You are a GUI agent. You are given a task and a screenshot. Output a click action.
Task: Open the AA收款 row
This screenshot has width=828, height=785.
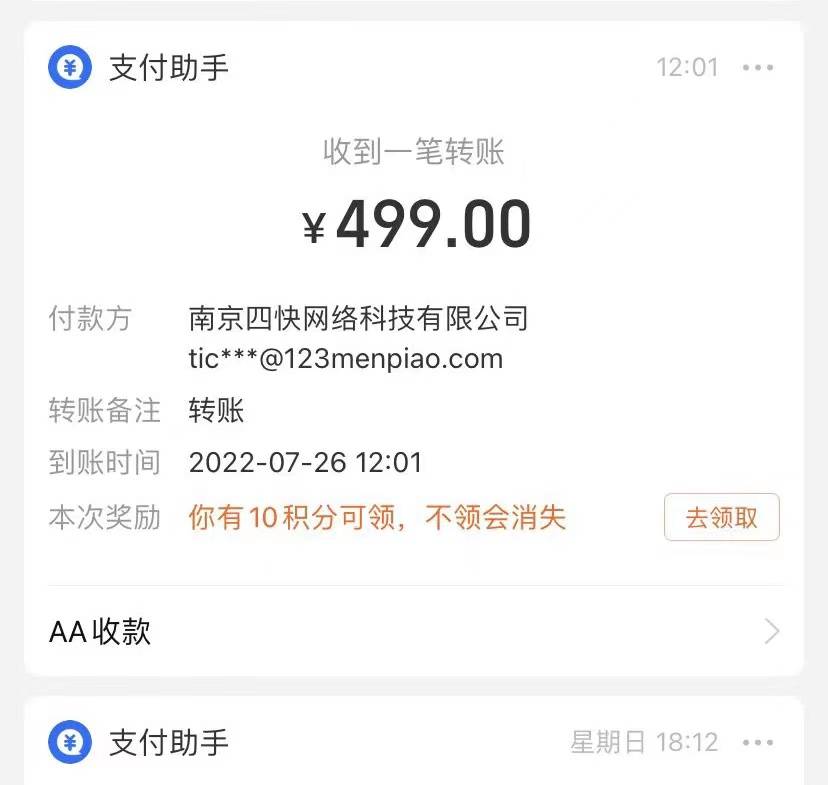(x=414, y=632)
